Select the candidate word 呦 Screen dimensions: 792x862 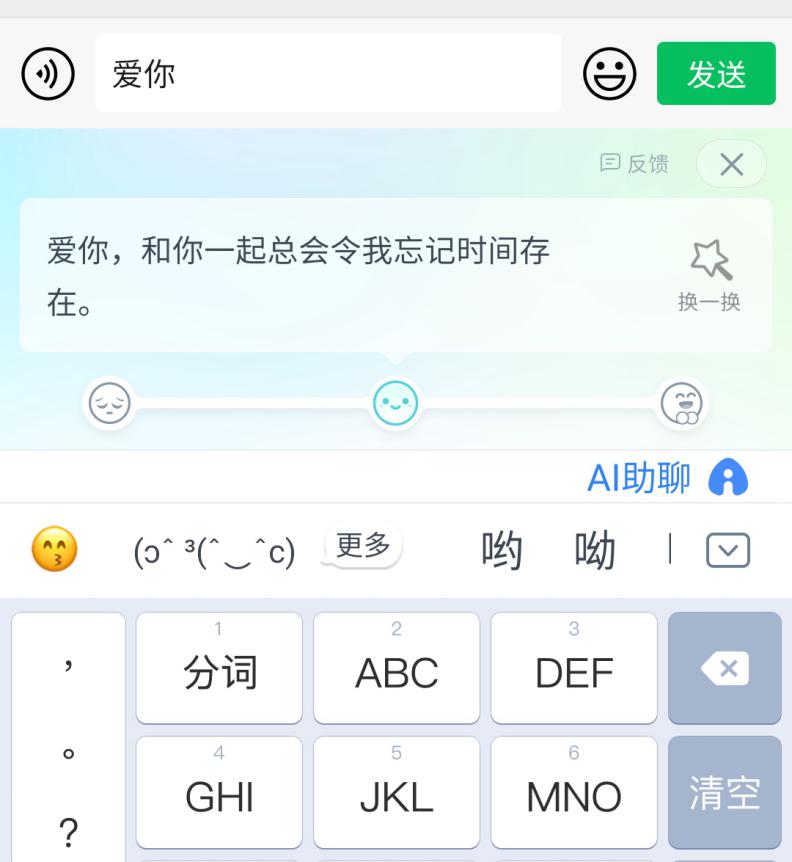pos(595,549)
